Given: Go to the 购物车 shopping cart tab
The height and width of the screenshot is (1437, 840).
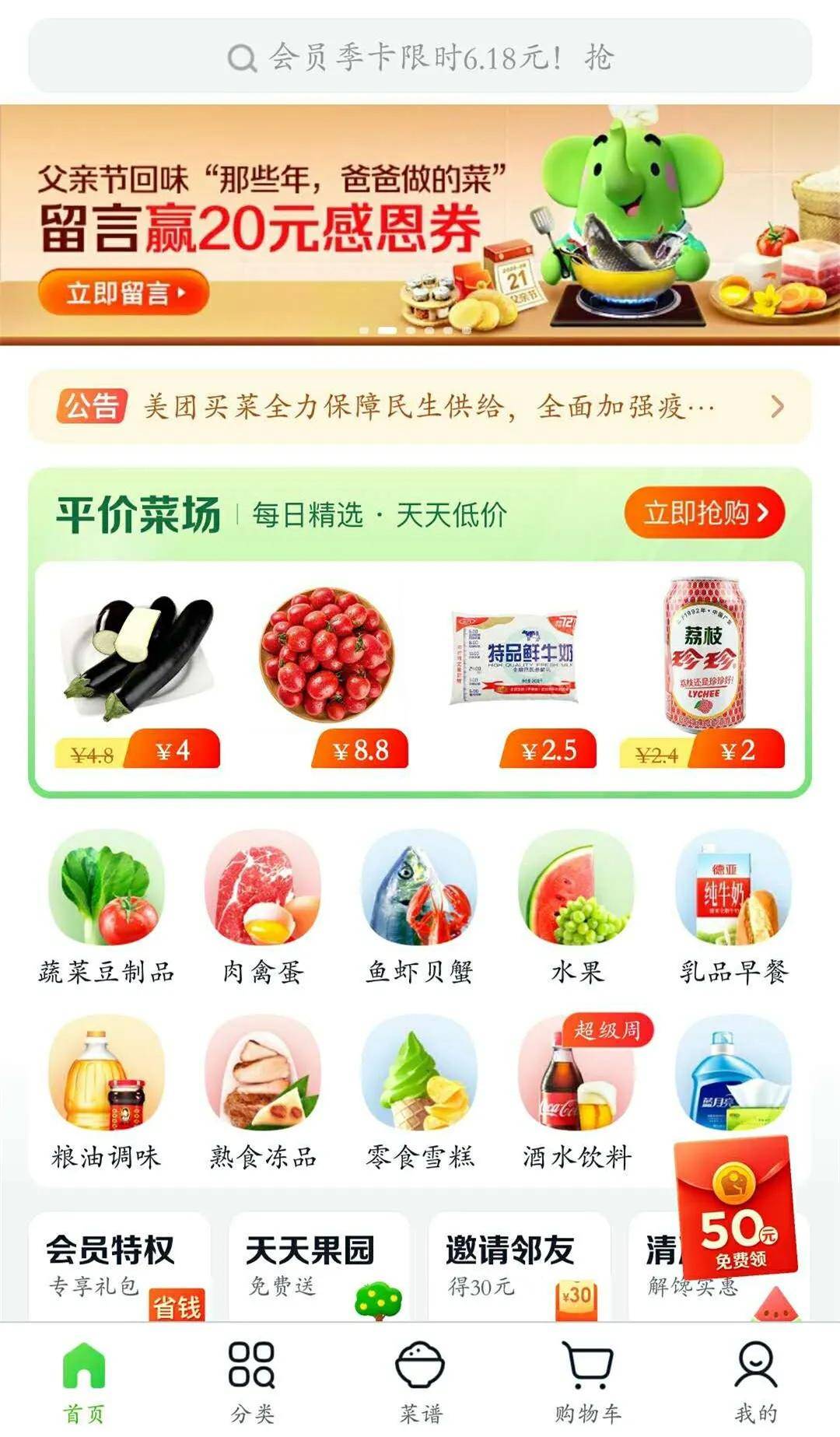Looking at the screenshot, I should pyautogui.click(x=588, y=1380).
